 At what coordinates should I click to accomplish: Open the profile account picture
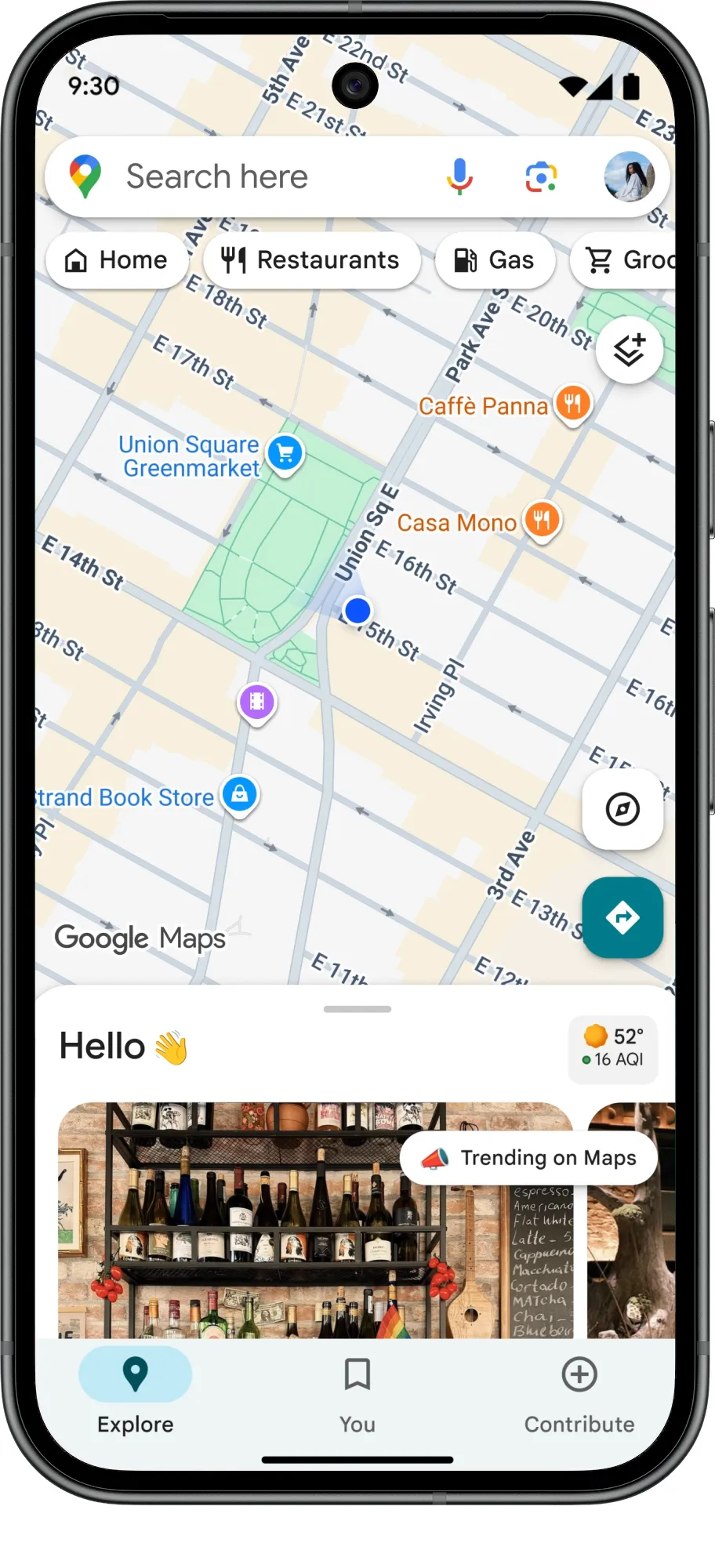629,177
